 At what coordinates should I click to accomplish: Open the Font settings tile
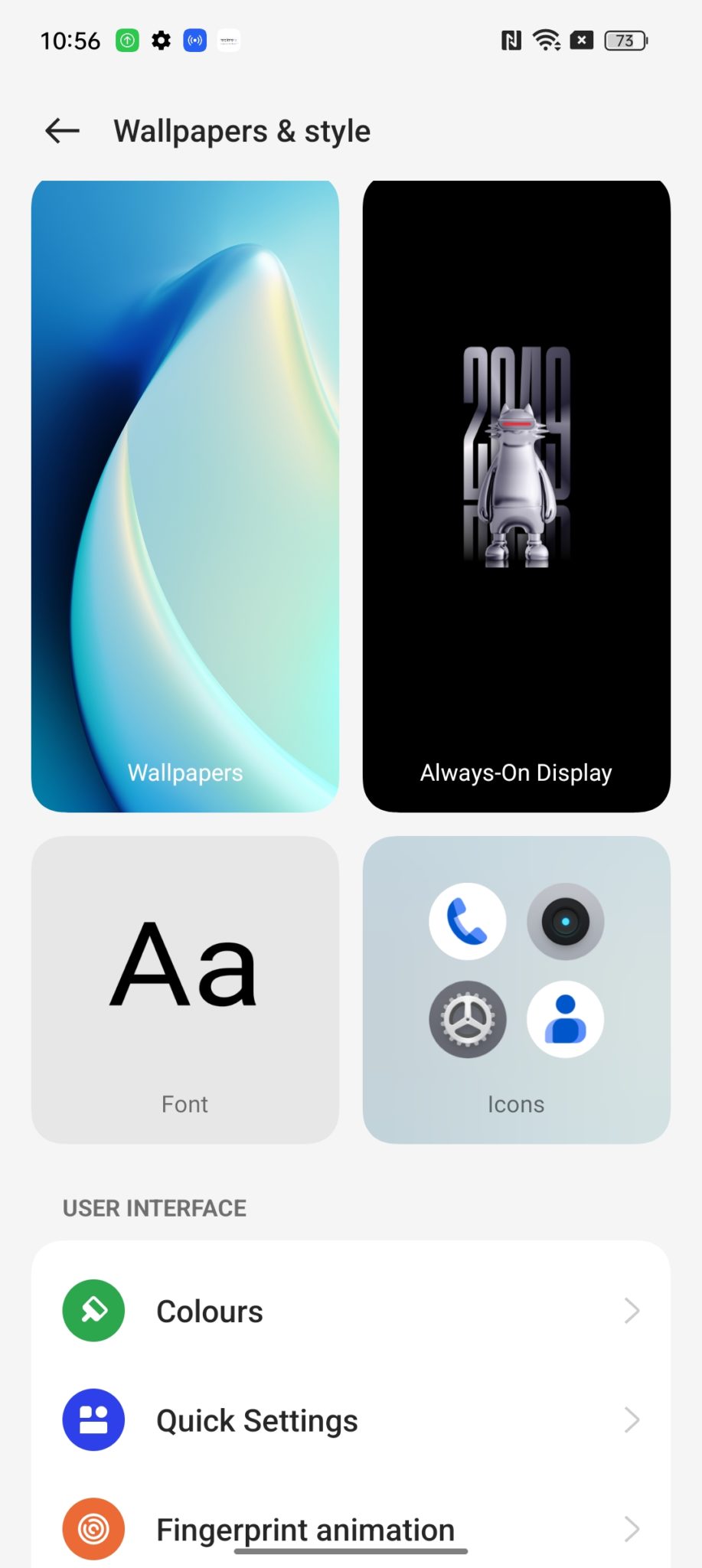(x=185, y=989)
